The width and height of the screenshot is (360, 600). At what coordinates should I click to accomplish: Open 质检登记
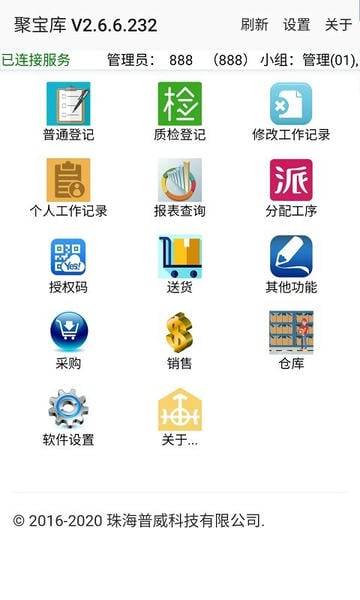click(x=180, y=111)
